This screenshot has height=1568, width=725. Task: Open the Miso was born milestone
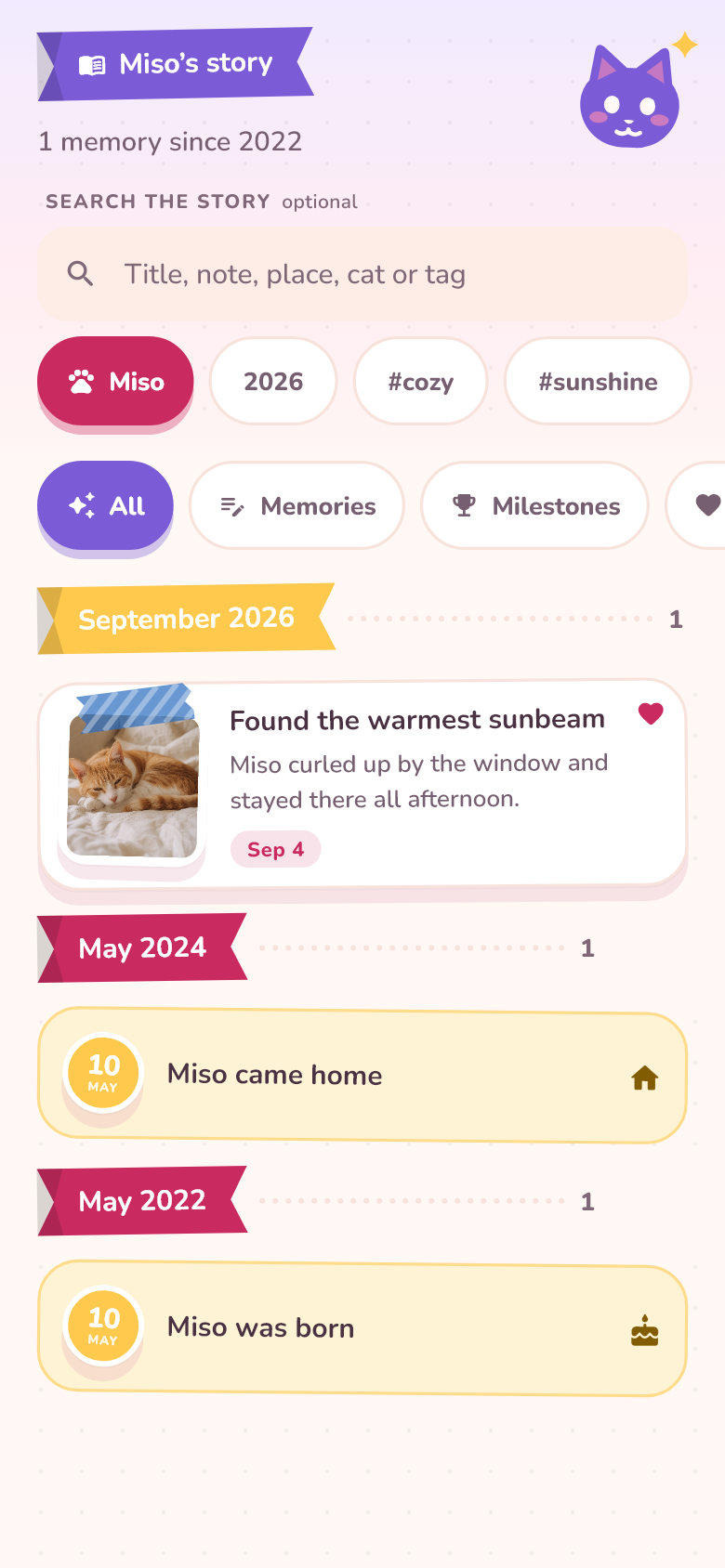pyautogui.click(x=362, y=1328)
